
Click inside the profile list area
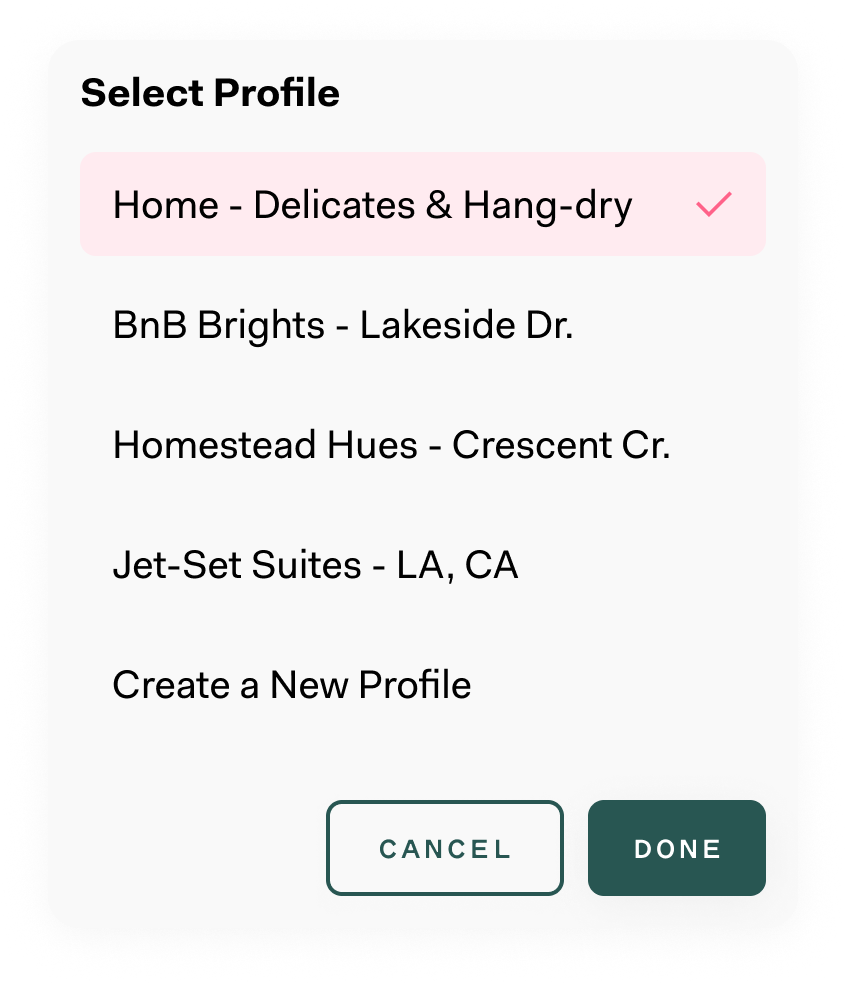coord(422,445)
